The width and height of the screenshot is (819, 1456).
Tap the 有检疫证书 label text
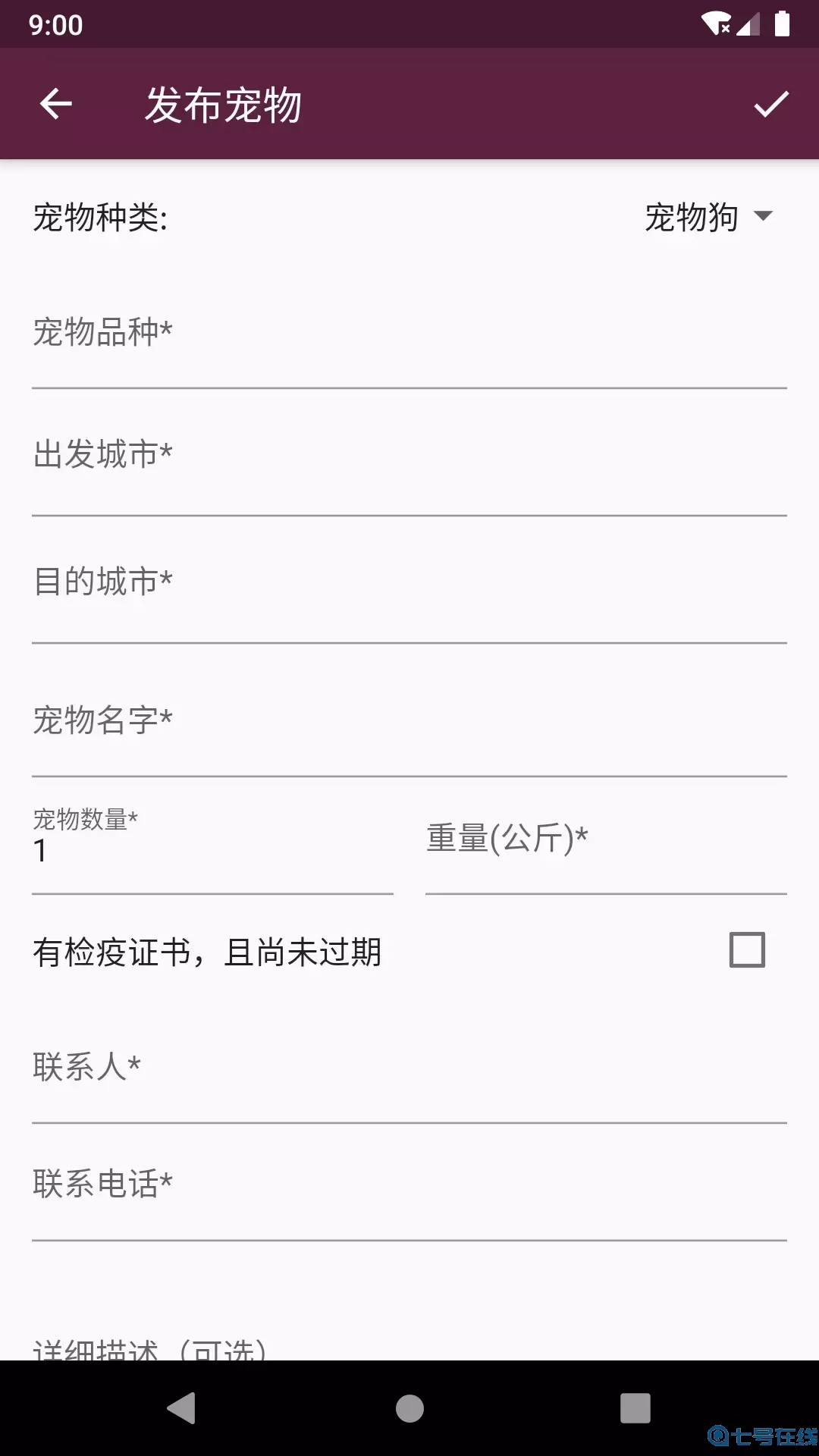pyautogui.click(x=209, y=950)
